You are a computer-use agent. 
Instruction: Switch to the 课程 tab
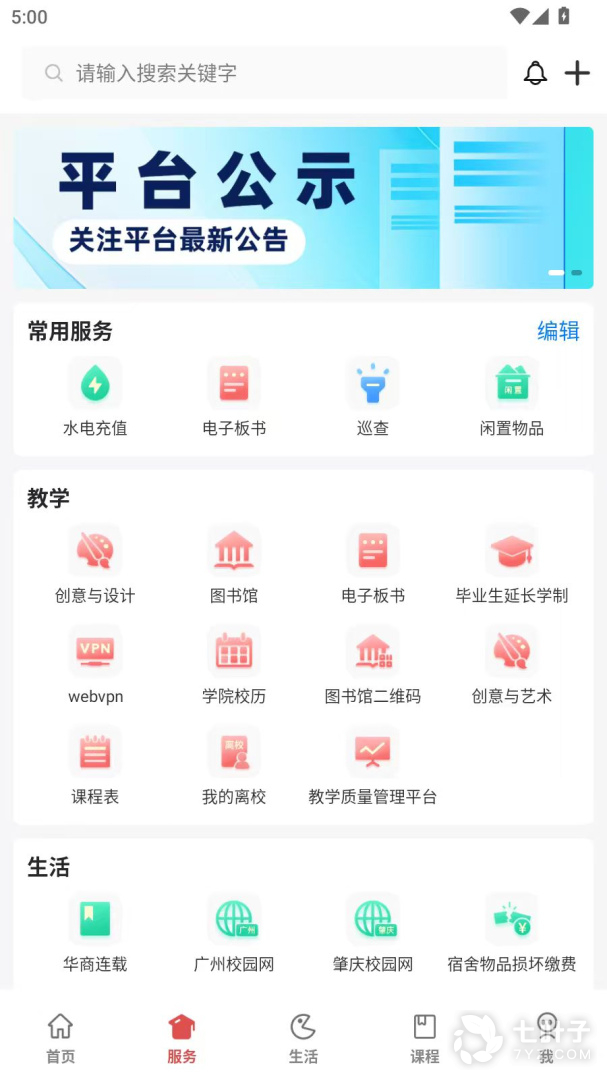pos(425,1038)
